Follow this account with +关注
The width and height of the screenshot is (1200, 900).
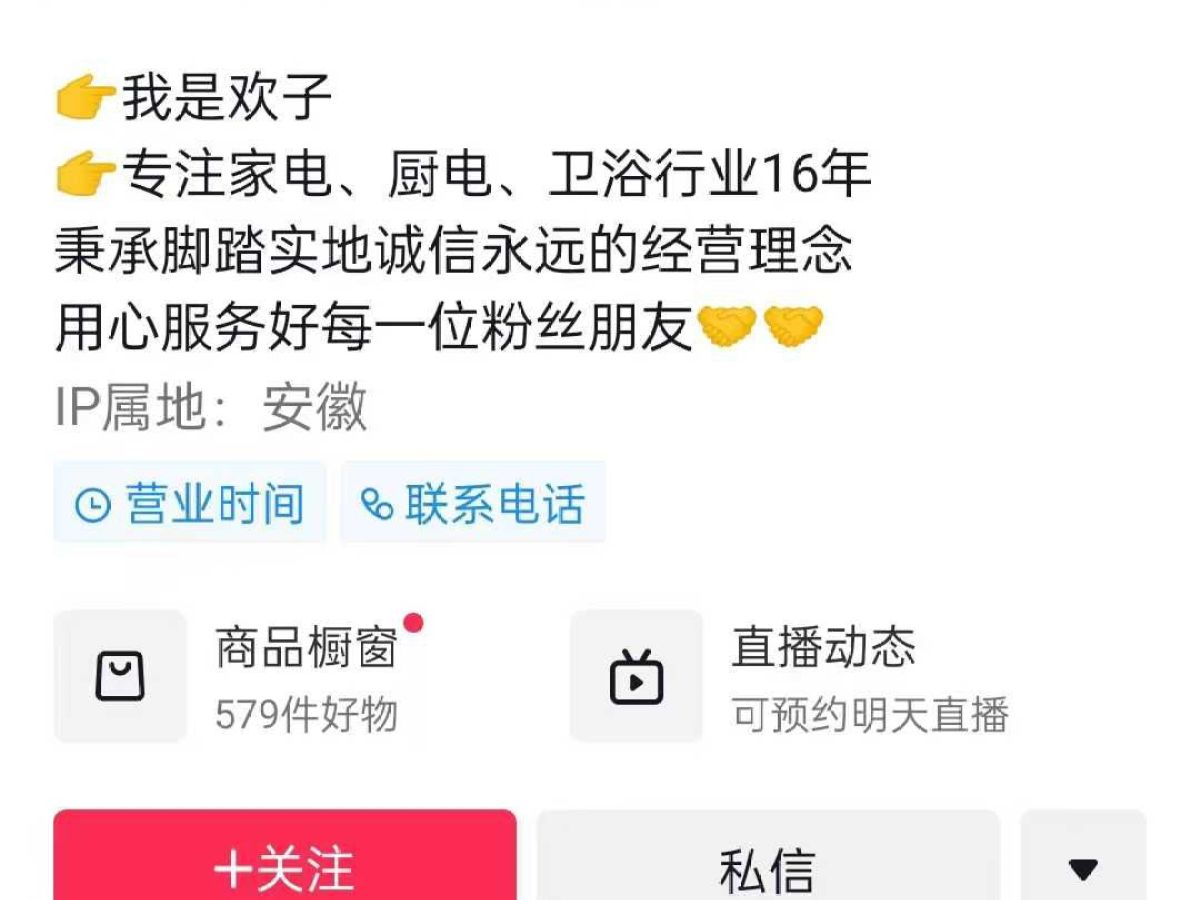(285, 862)
